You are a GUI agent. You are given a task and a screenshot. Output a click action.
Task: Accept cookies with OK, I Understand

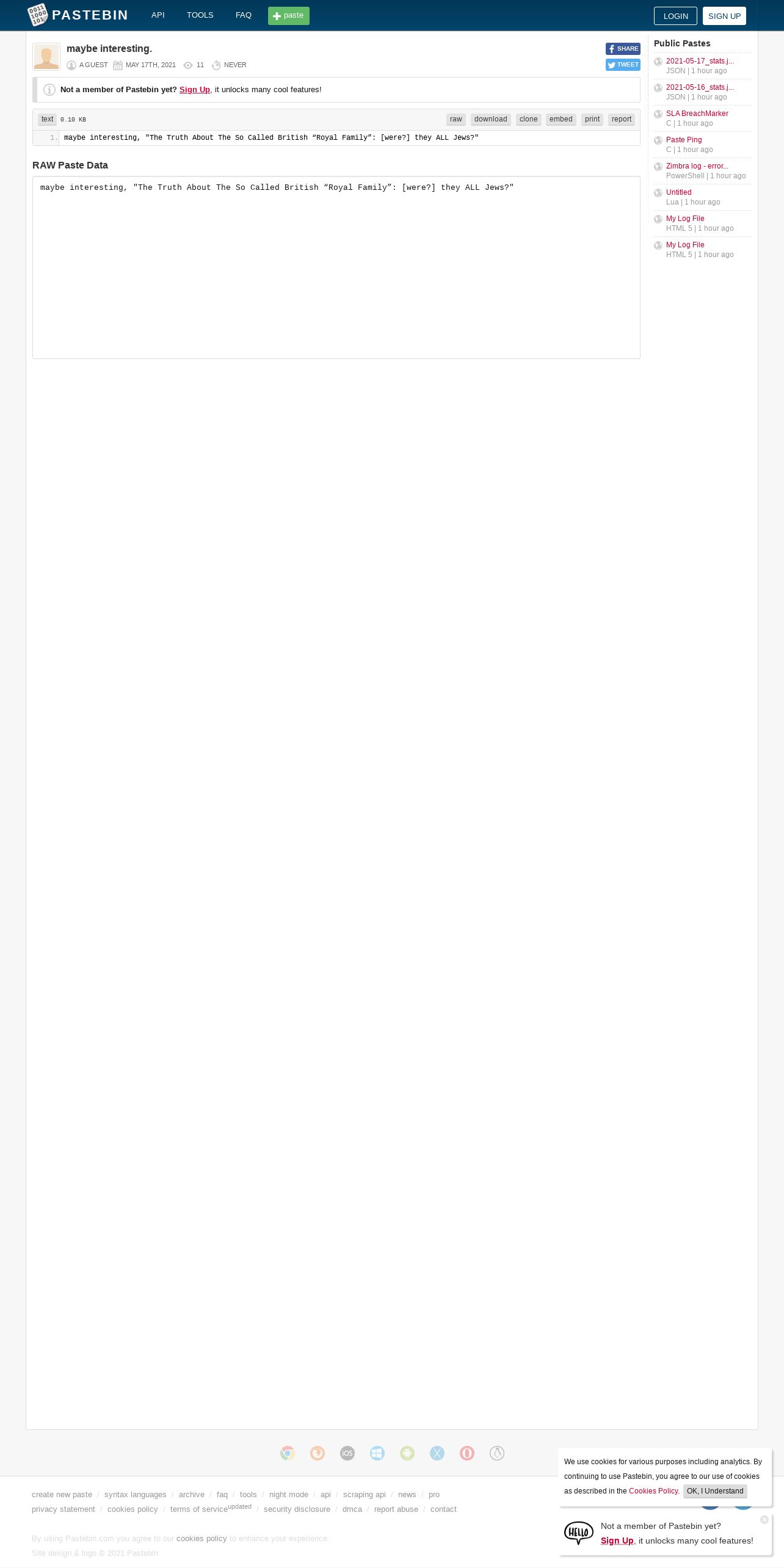715,1491
